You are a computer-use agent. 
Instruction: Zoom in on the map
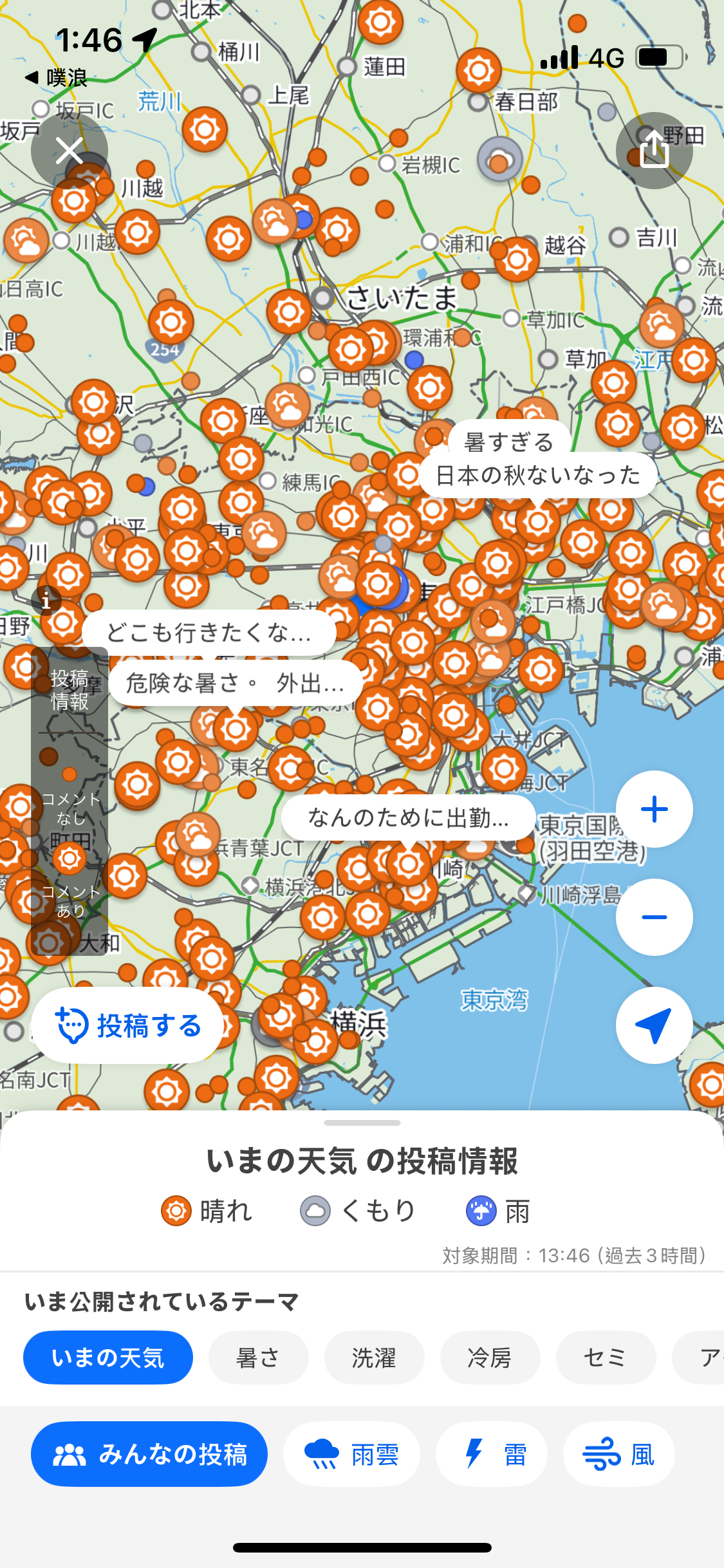[x=654, y=809]
